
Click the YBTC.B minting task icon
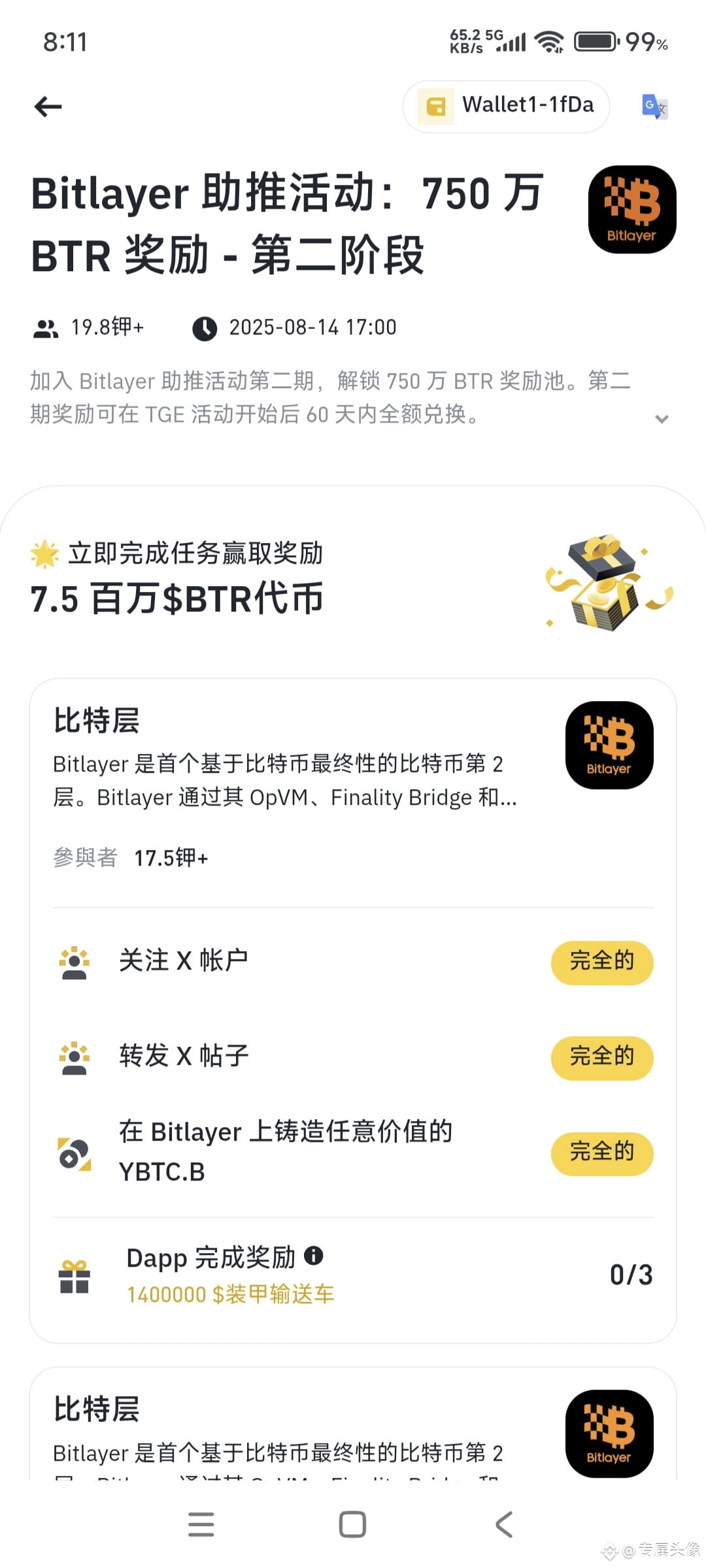[x=74, y=1151]
